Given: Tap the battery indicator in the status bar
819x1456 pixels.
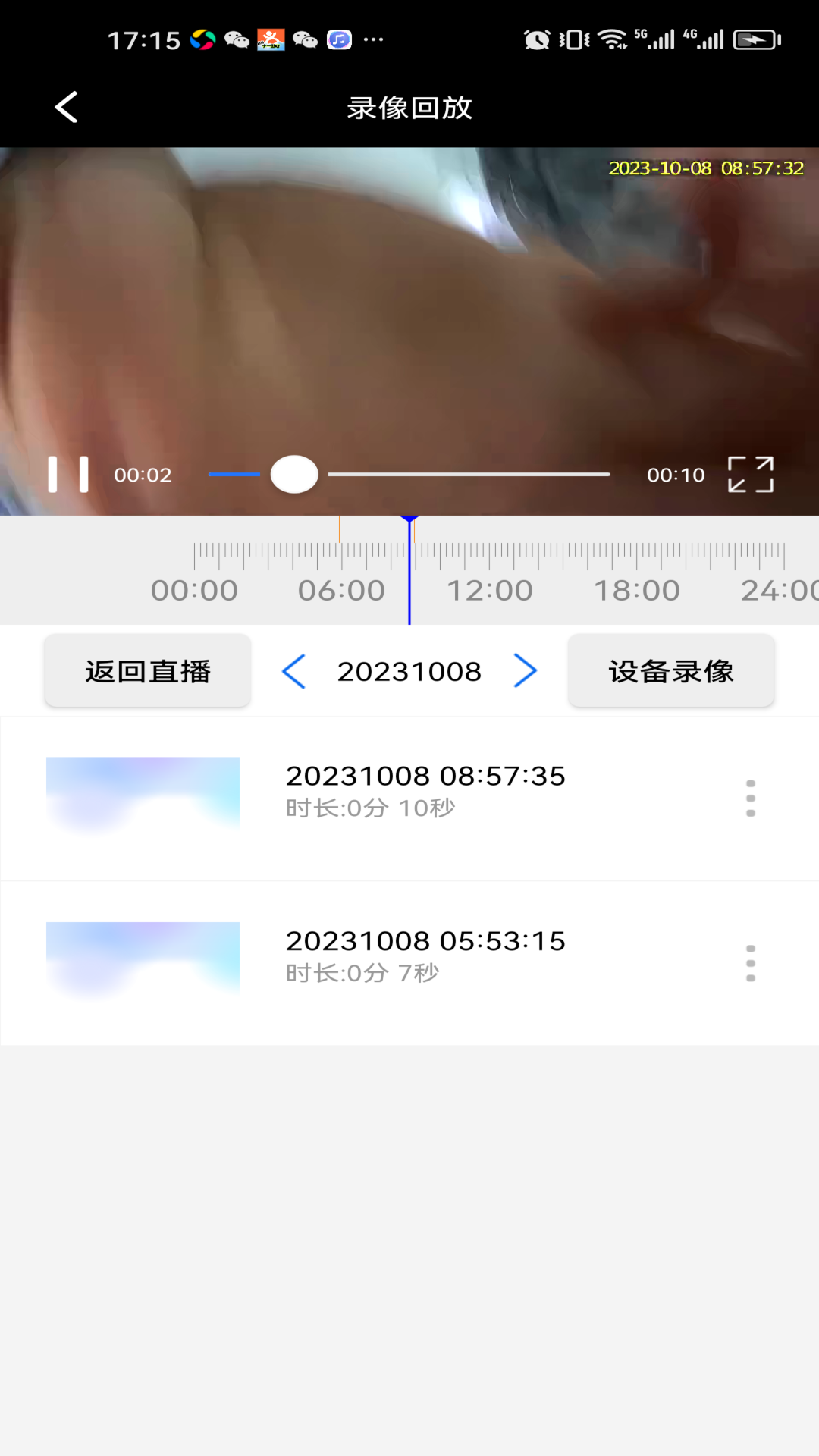Looking at the screenshot, I should (753, 38).
